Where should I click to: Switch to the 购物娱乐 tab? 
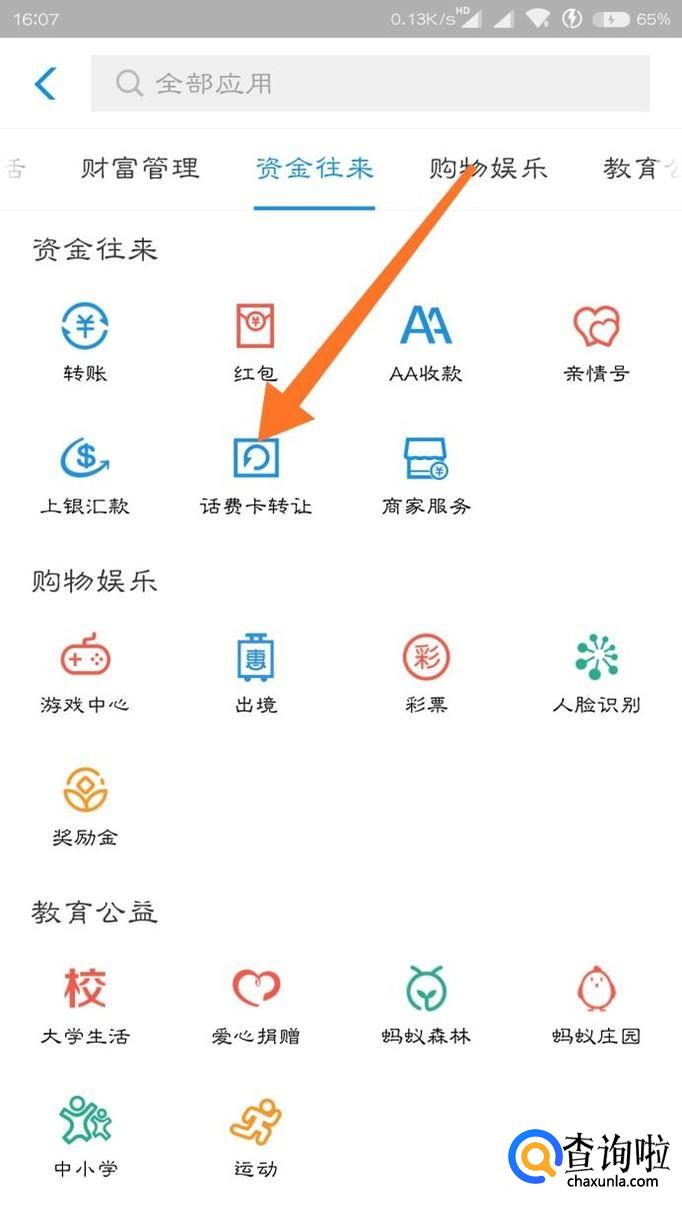pyautogui.click(x=488, y=168)
